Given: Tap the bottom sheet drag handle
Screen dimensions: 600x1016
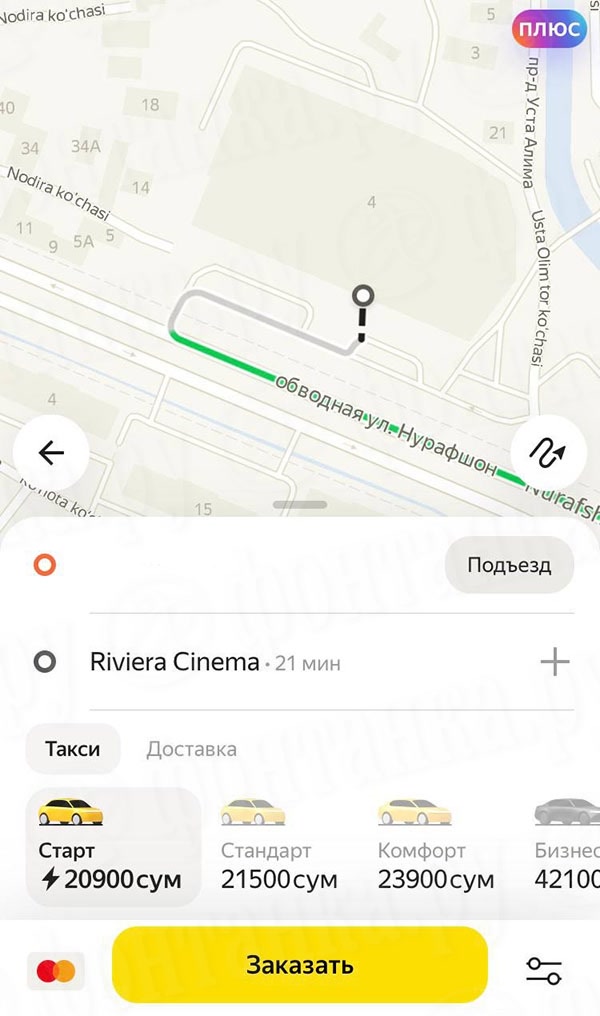Looking at the screenshot, I should 299,505.
